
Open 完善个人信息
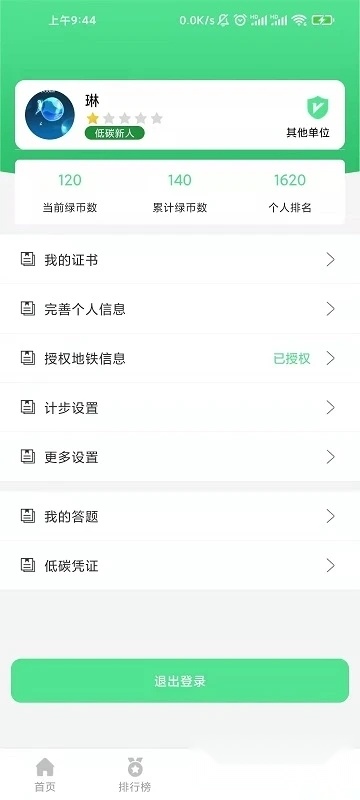[x=180, y=309]
